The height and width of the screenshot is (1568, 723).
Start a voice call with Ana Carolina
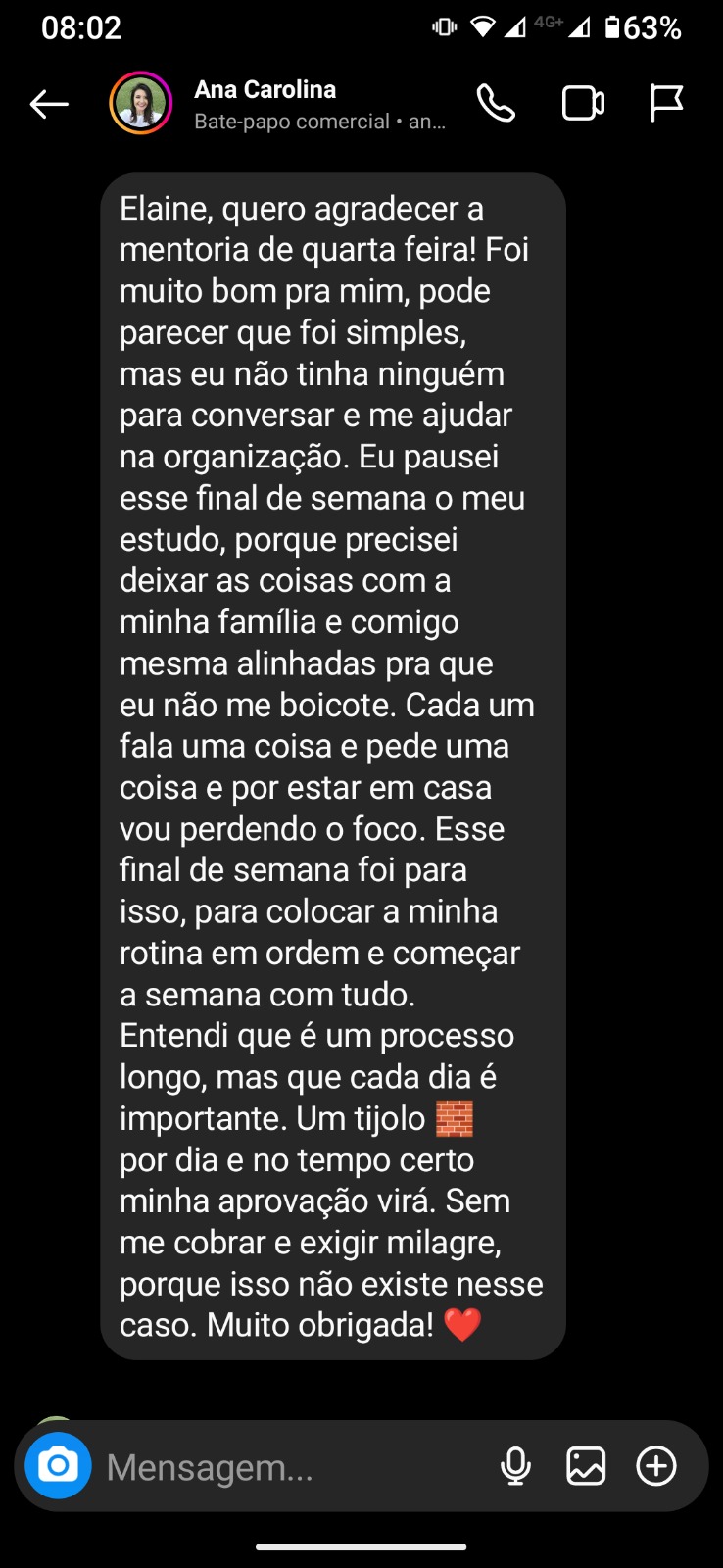pos(496,104)
